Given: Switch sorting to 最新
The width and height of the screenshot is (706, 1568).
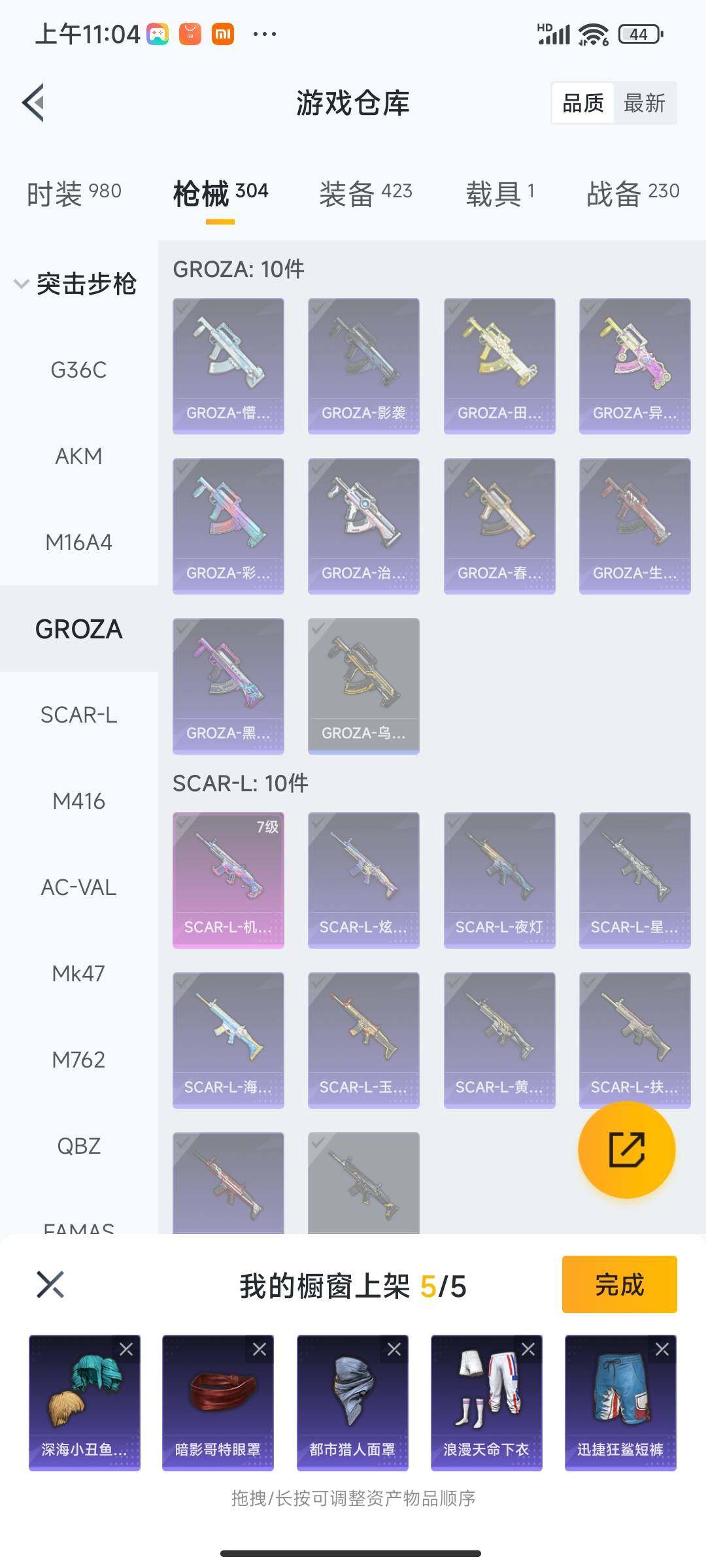Looking at the screenshot, I should click(x=644, y=103).
